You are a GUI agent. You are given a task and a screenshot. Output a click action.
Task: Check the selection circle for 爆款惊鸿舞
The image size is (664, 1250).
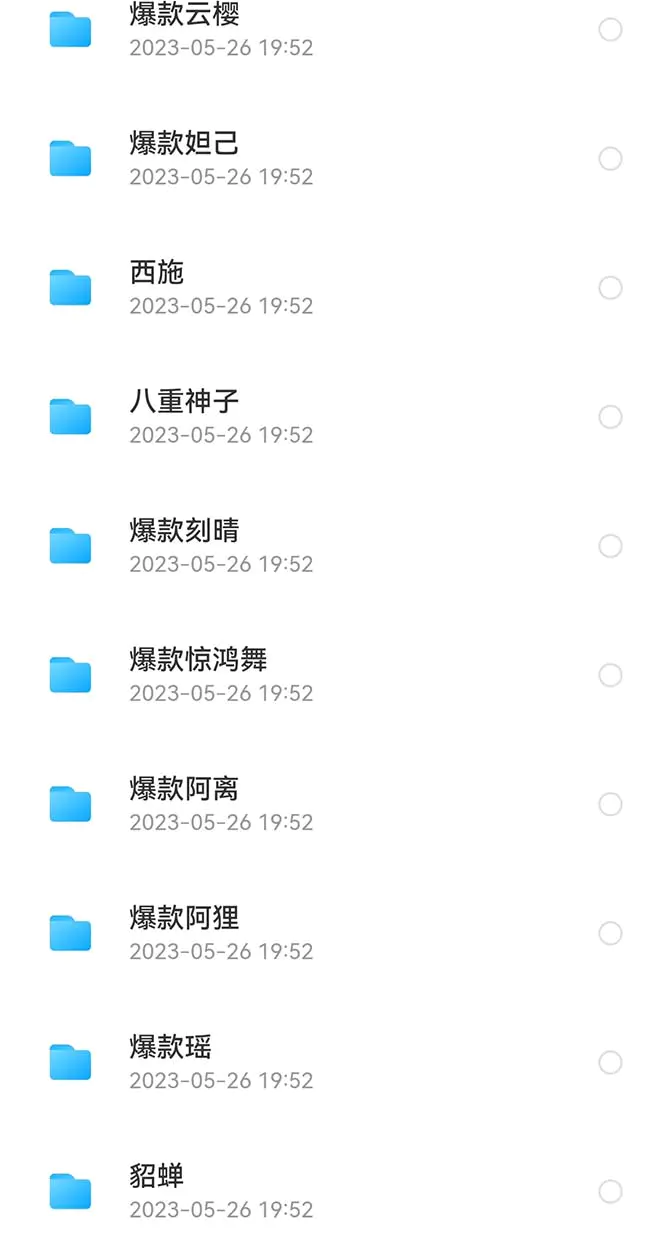tap(610, 675)
